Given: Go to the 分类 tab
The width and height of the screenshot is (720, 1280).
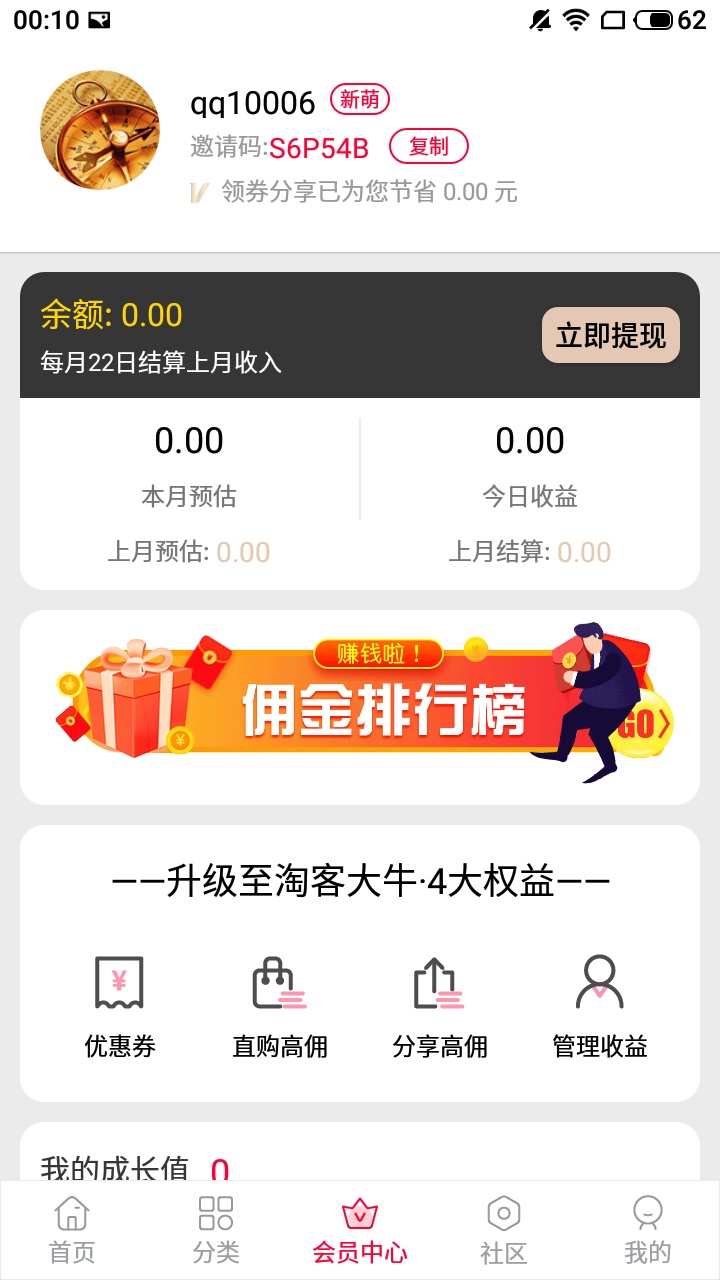Looking at the screenshot, I should coord(216,1230).
